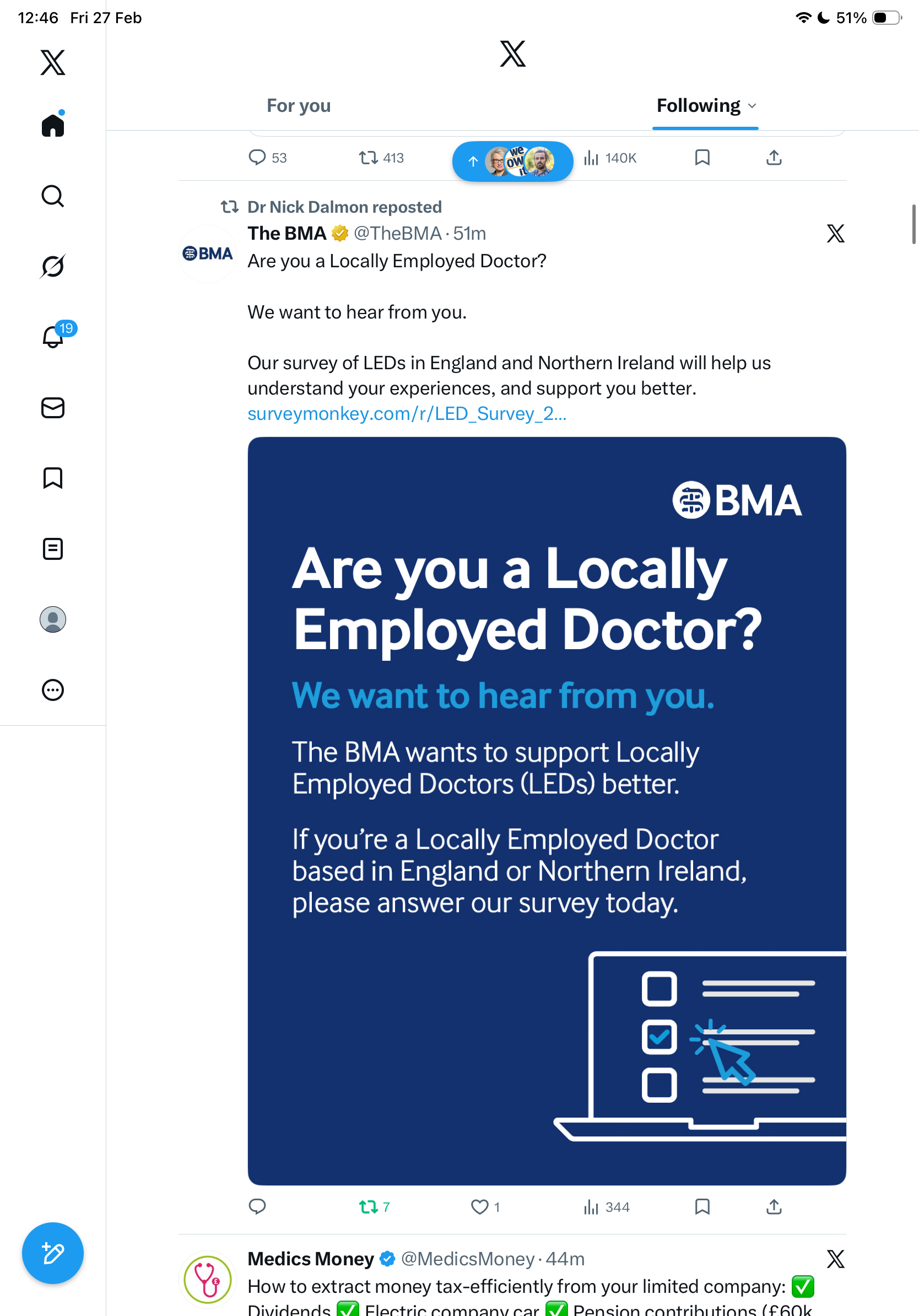Viewport: 919px width, 1316px height.
Task: Jump to new posts pill
Action: pos(512,161)
